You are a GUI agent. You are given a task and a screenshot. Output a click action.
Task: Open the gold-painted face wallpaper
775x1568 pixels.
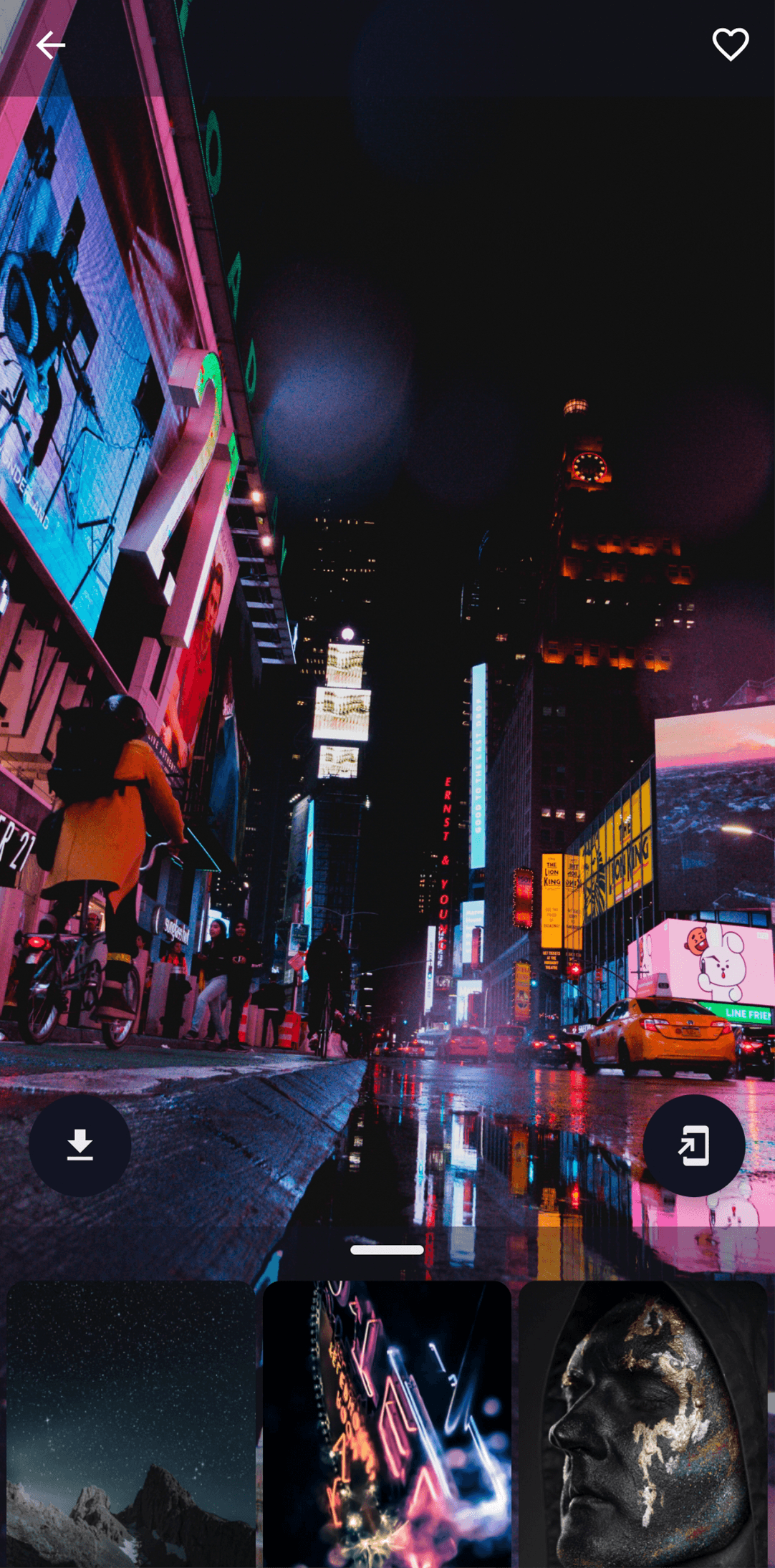point(642,1423)
